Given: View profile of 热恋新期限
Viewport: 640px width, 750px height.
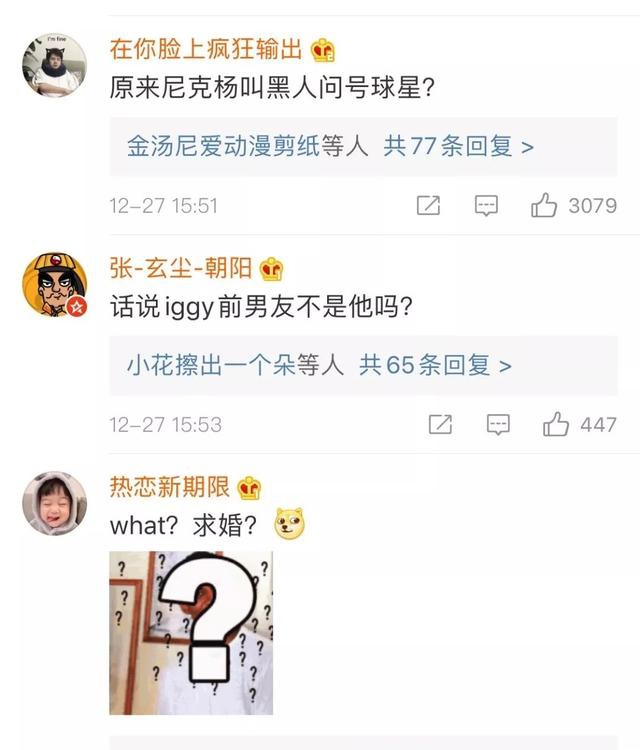Looking at the screenshot, I should [x=170, y=487].
